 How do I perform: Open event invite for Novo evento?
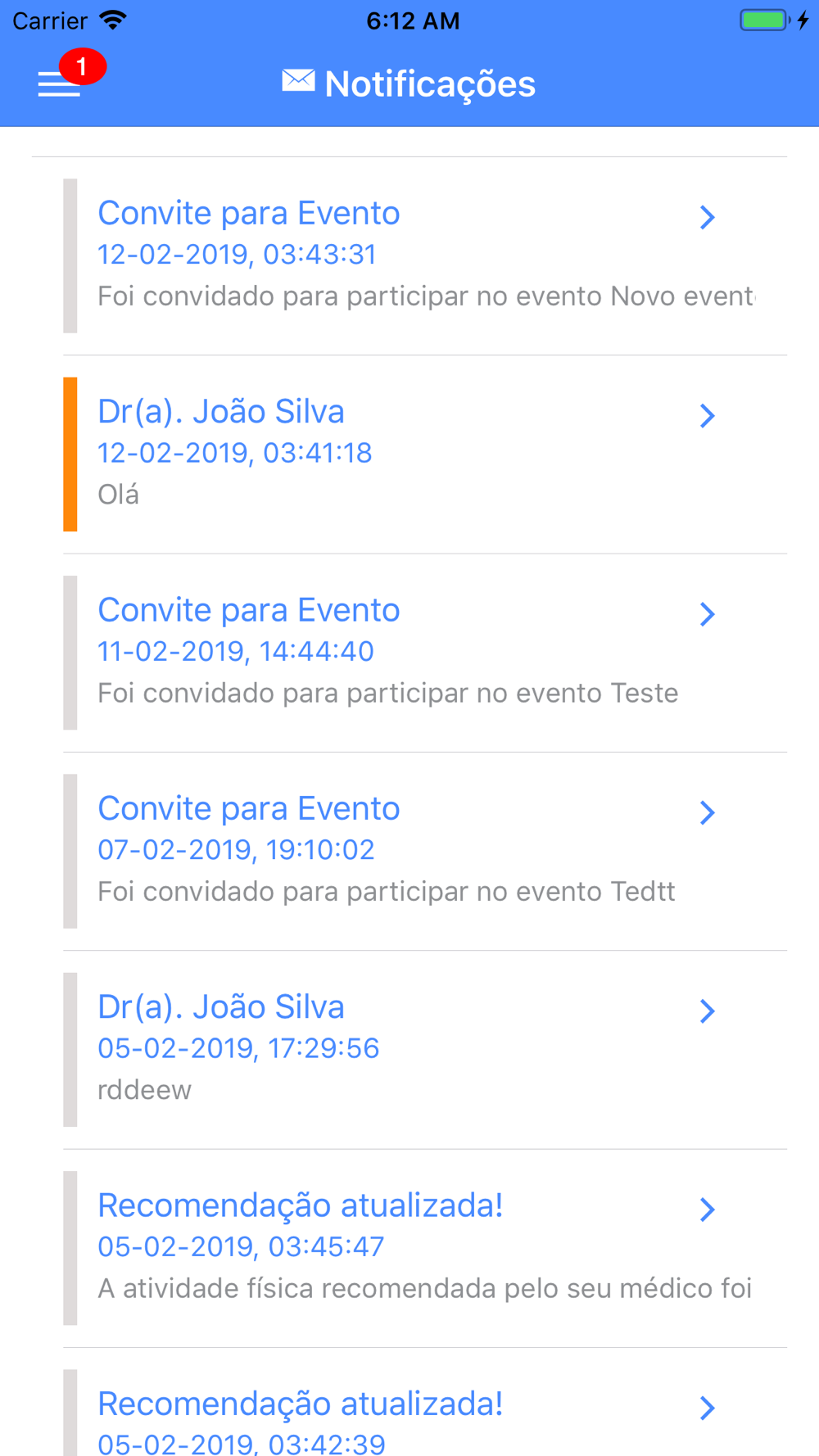coord(425,256)
